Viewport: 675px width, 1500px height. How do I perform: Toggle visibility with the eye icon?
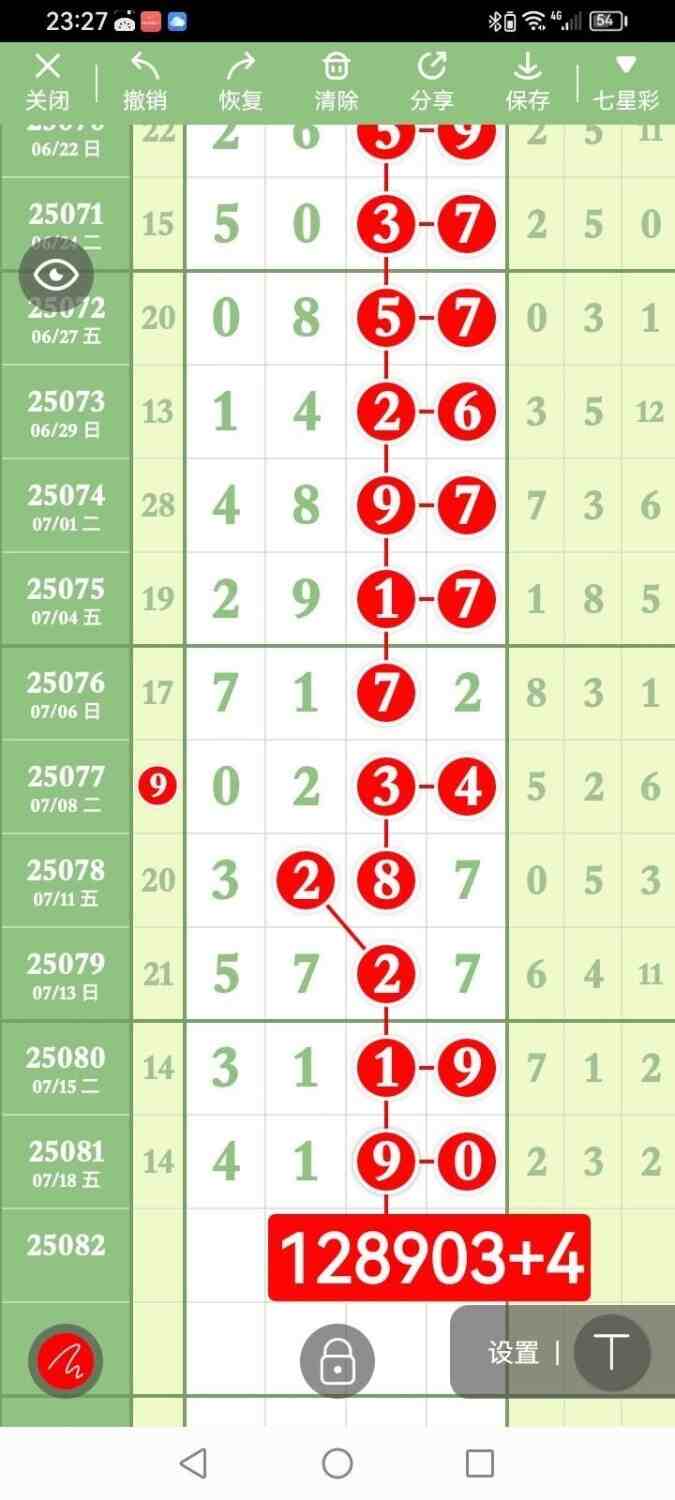click(x=57, y=274)
